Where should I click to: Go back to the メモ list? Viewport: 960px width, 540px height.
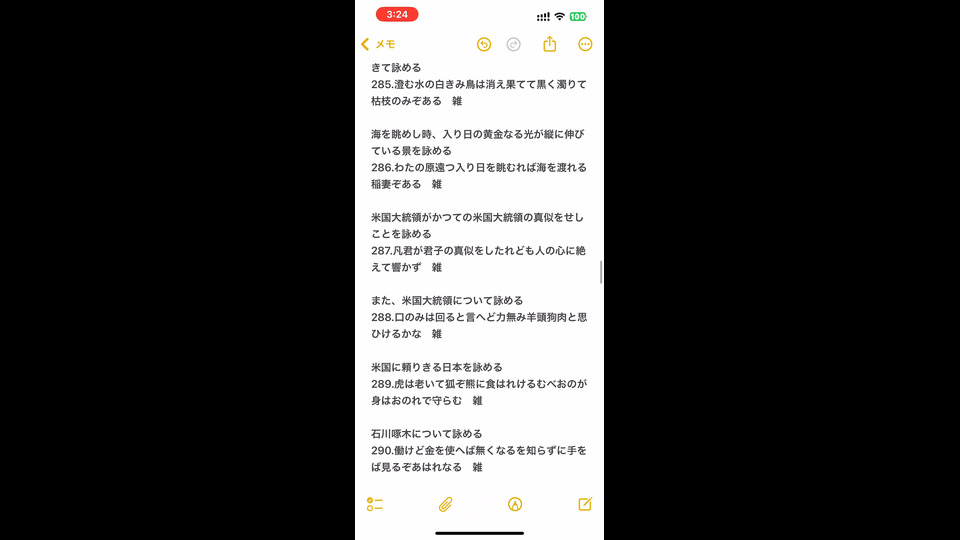[379, 44]
